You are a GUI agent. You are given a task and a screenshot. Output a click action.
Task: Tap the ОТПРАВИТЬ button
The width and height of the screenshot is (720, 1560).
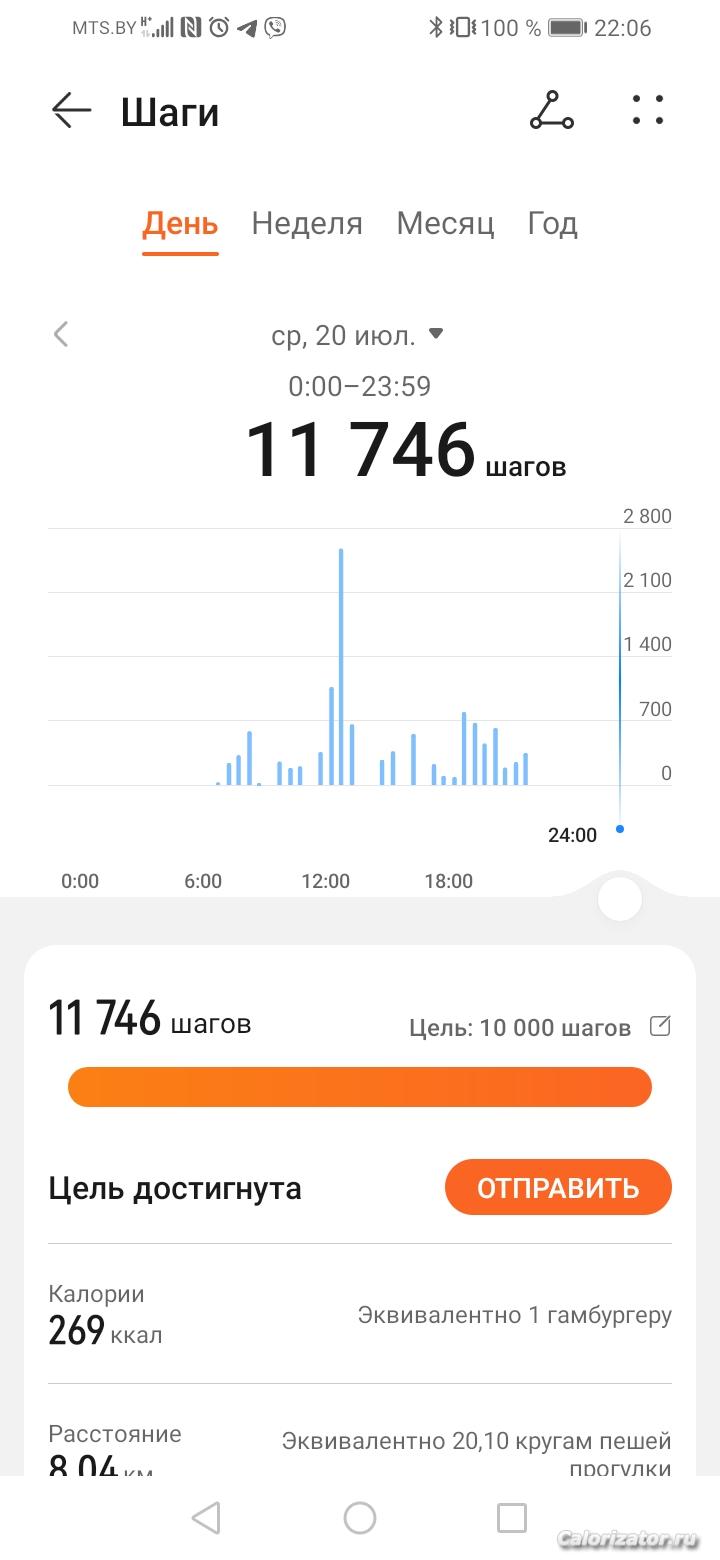pyautogui.click(x=558, y=1187)
